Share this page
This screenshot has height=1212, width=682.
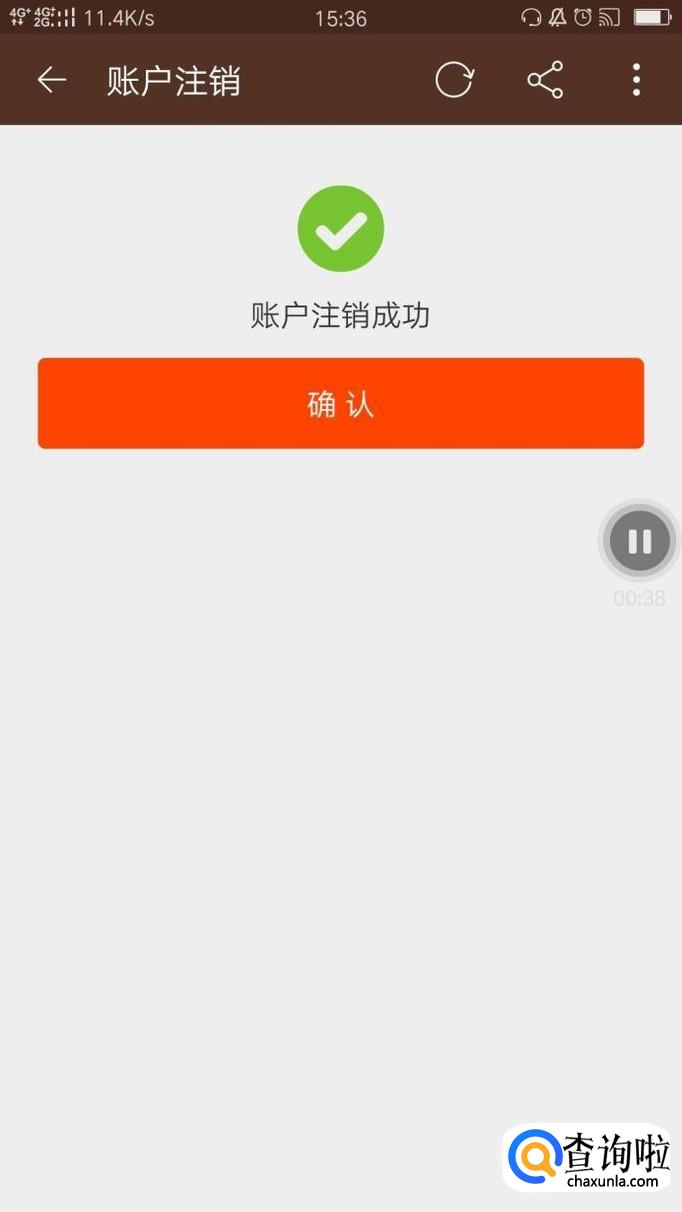click(x=545, y=80)
